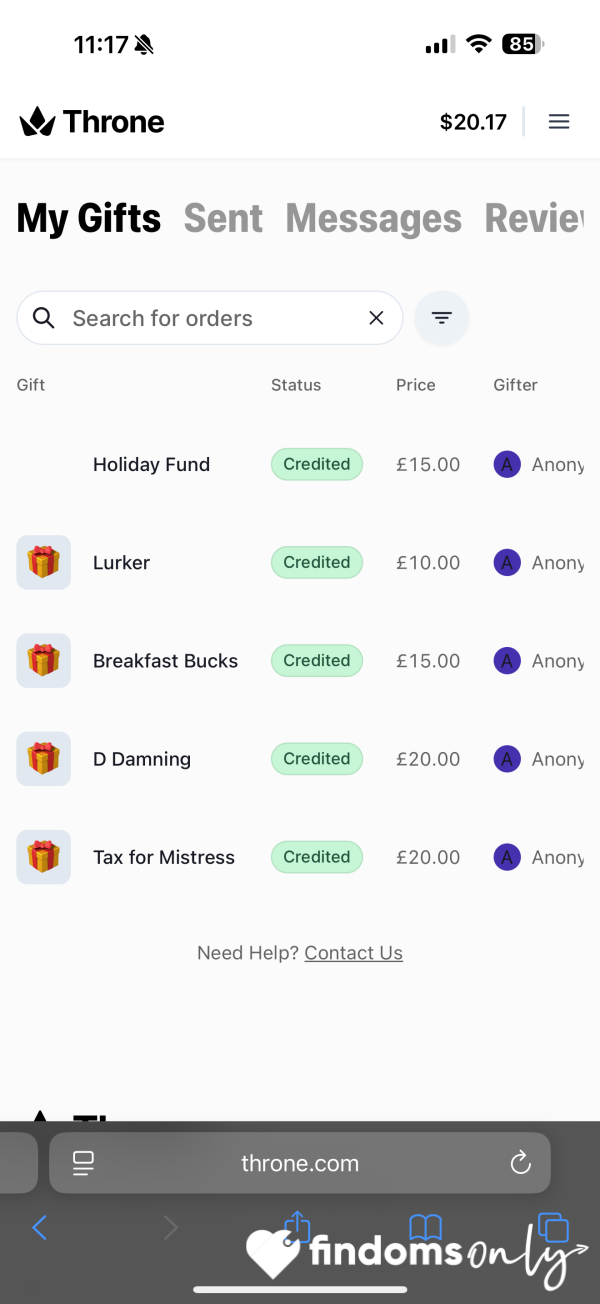Clear the order search box

click(x=376, y=318)
